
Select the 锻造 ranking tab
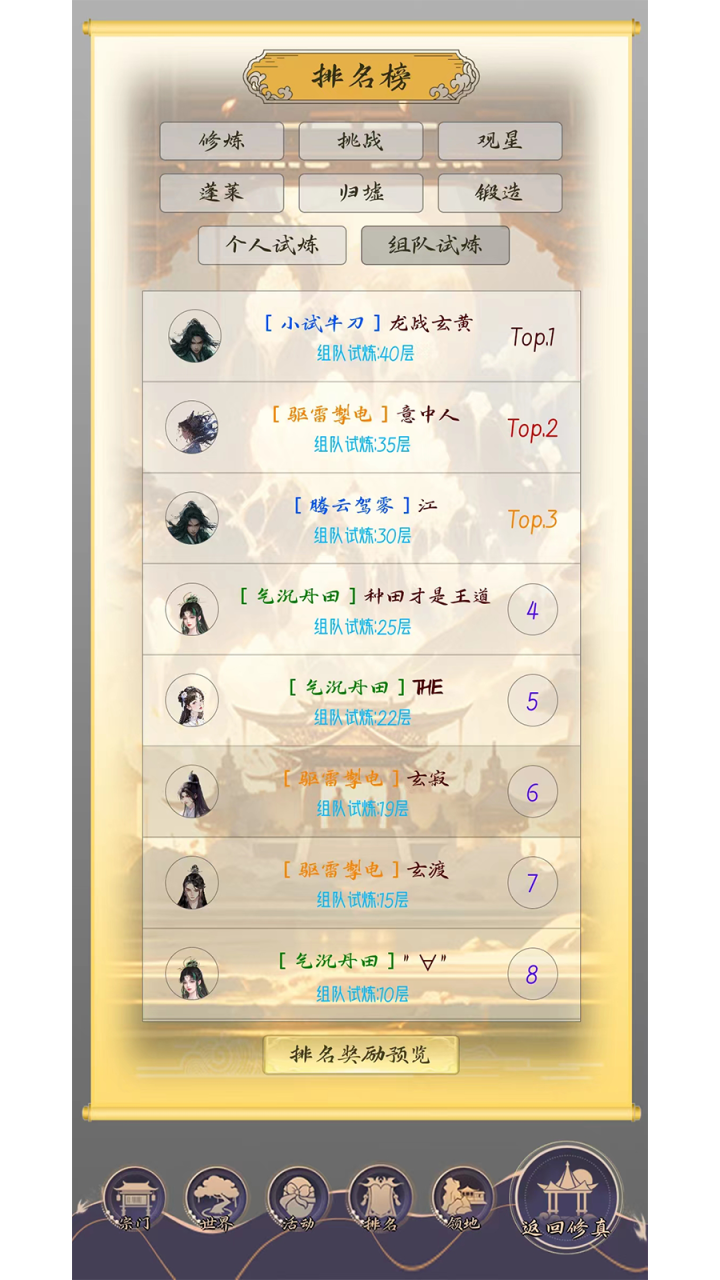(x=500, y=193)
